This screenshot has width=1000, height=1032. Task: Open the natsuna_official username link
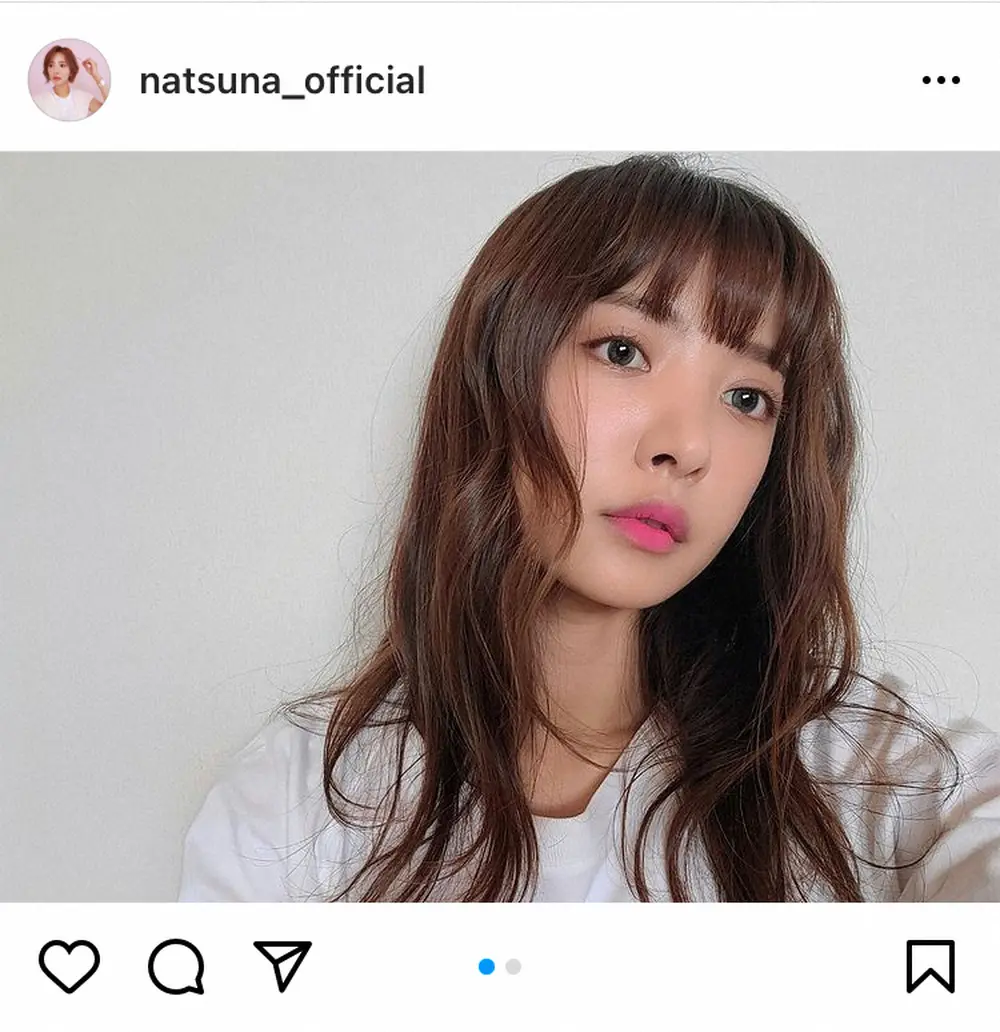click(282, 81)
